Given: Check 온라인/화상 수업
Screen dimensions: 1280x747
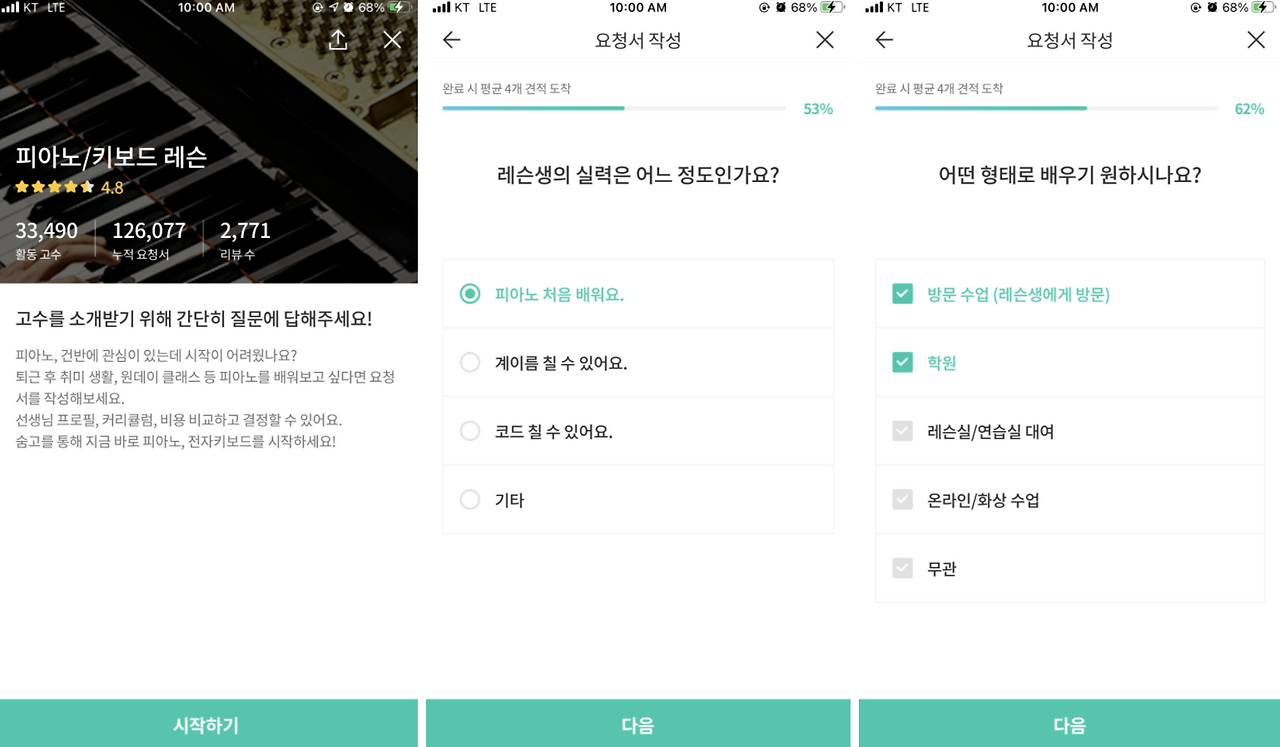Looking at the screenshot, I should [1070, 499].
